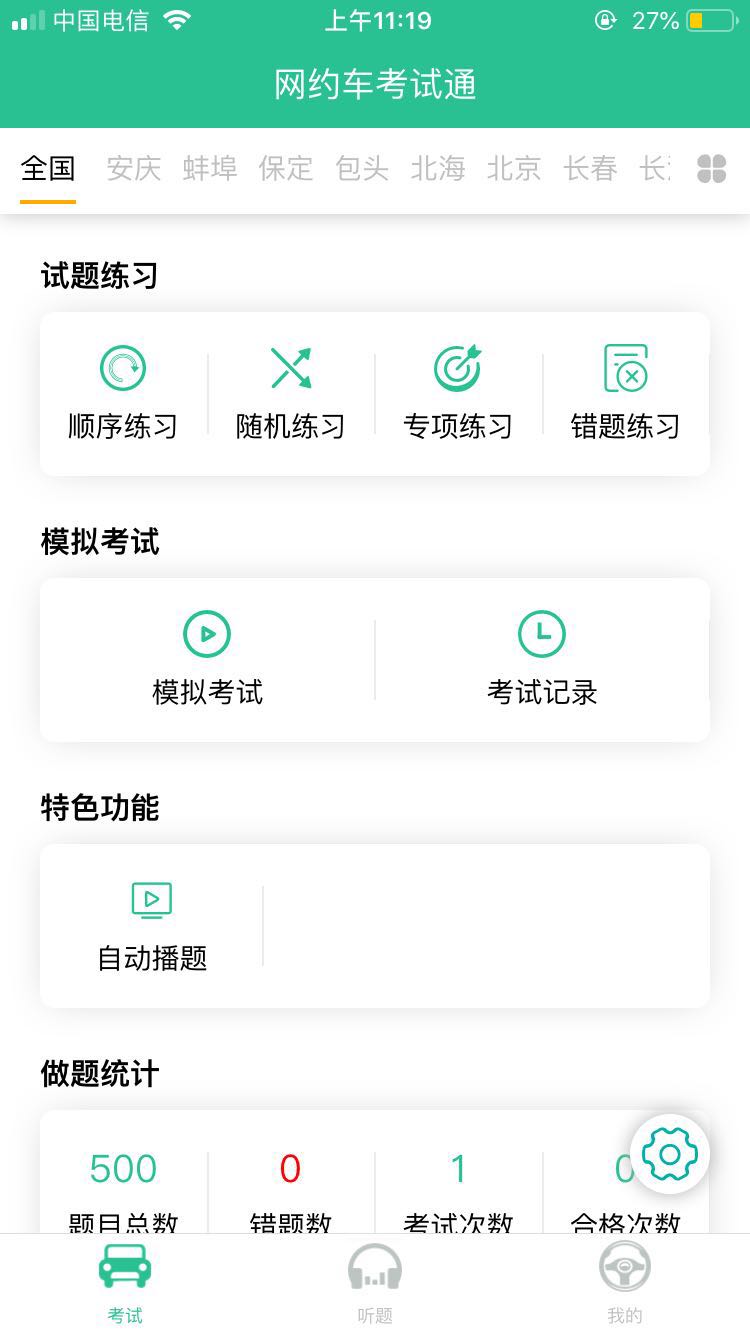Choose the 保定 city tab
Viewport: 750px width, 1334px height.
[286, 169]
